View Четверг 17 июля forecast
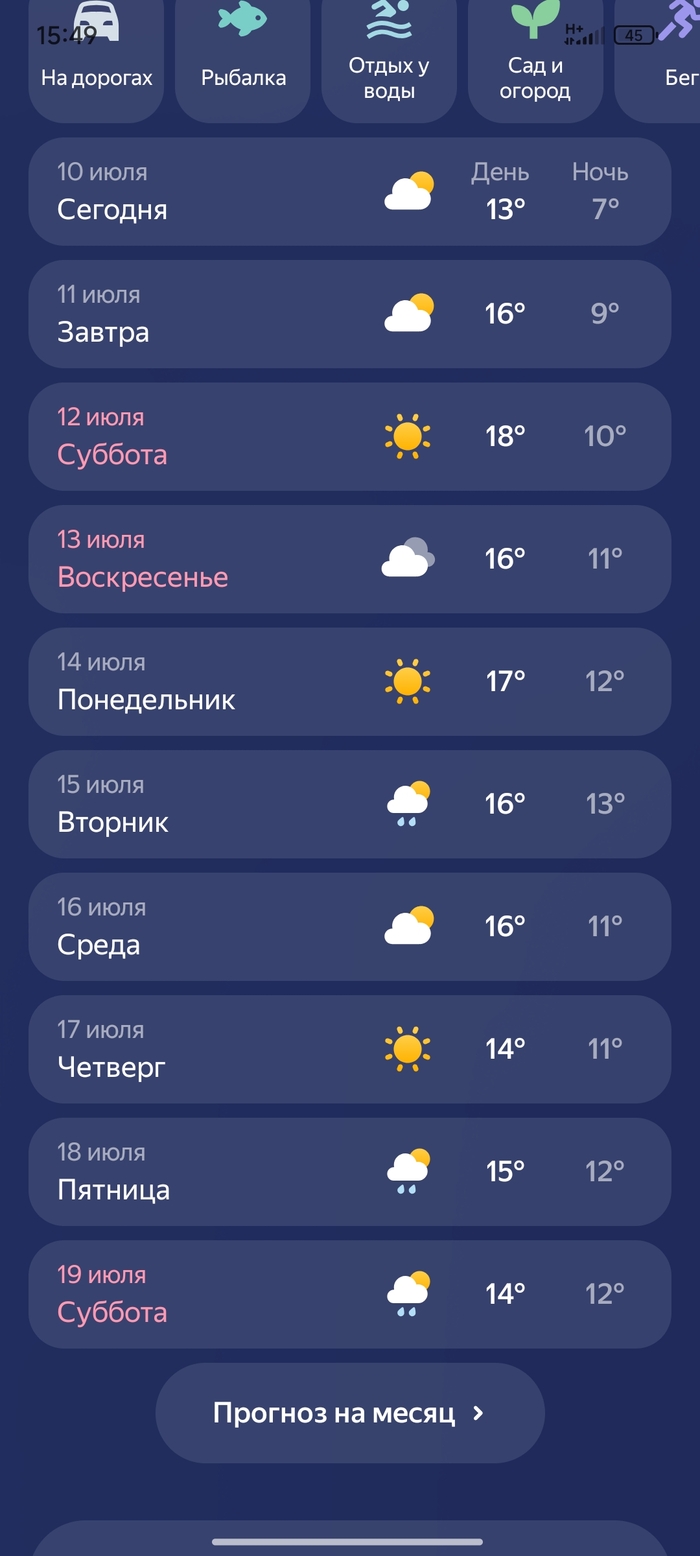The image size is (700, 1556). pyautogui.click(x=349, y=1049)
